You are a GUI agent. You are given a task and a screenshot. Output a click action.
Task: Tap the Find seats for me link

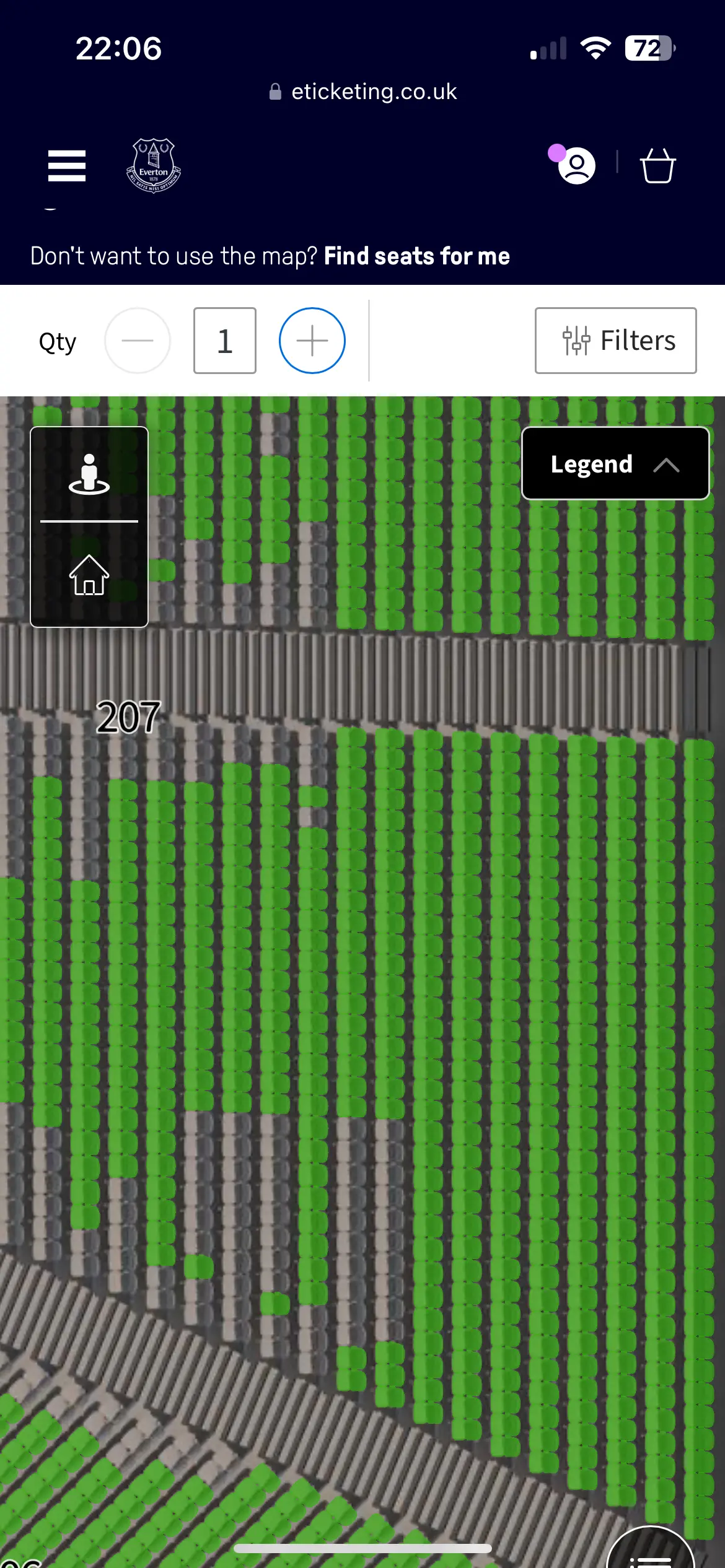[416, 256]
